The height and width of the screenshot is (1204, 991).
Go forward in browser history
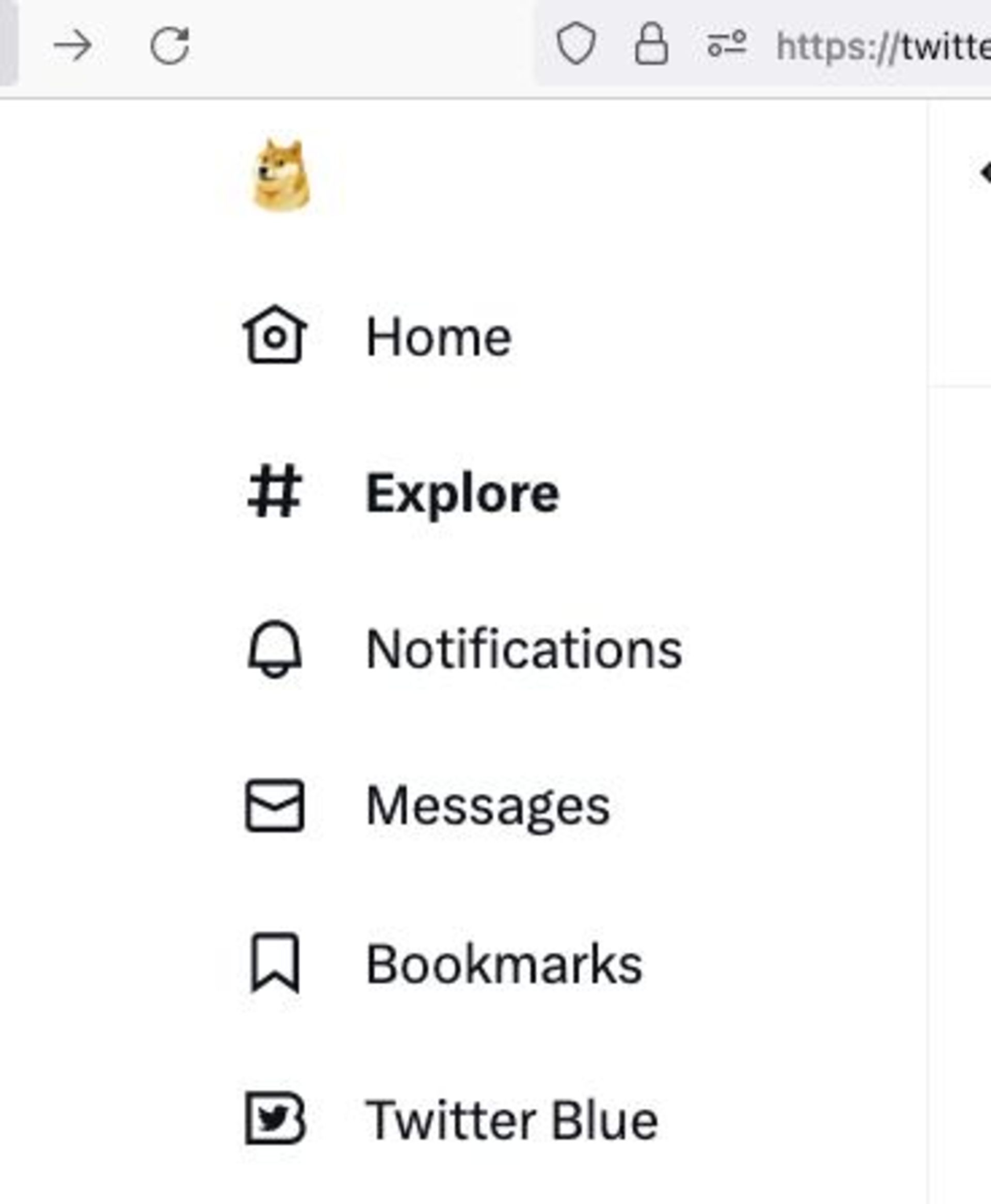73,45
